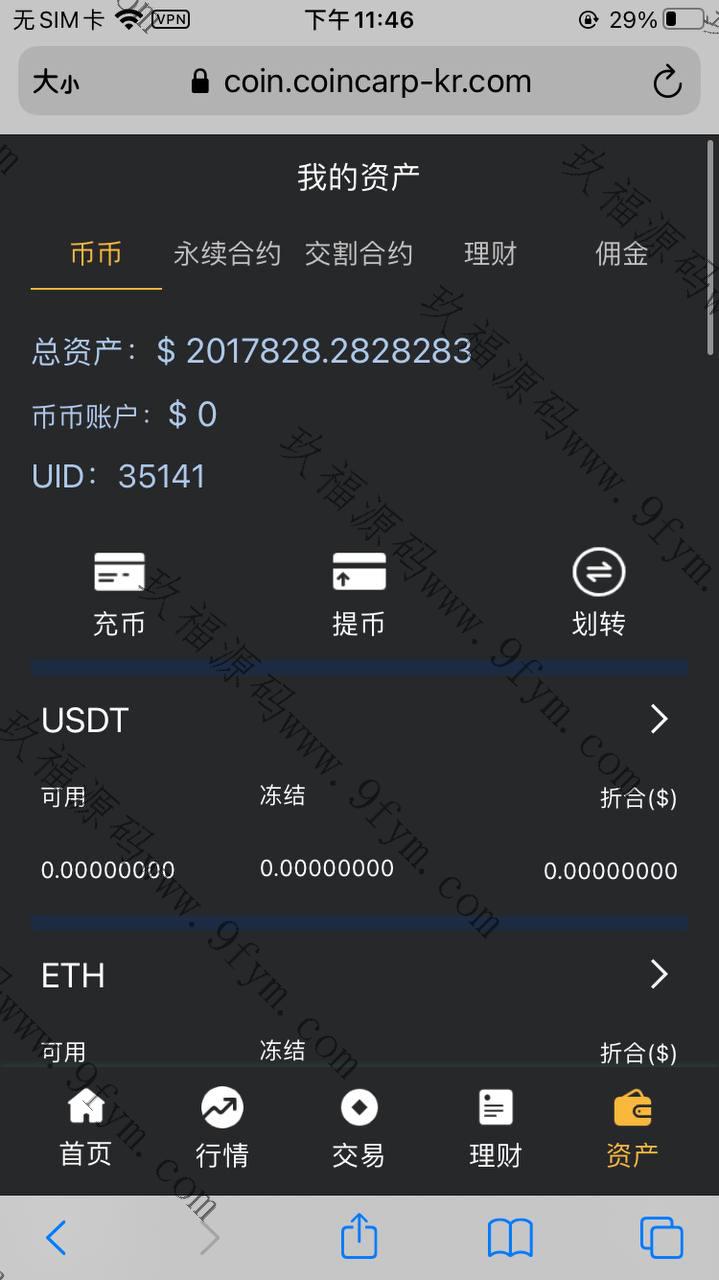Screen dimensions: 719x1280
Task: Switch to the 交易 trade tab
Action: (359, 1128)
